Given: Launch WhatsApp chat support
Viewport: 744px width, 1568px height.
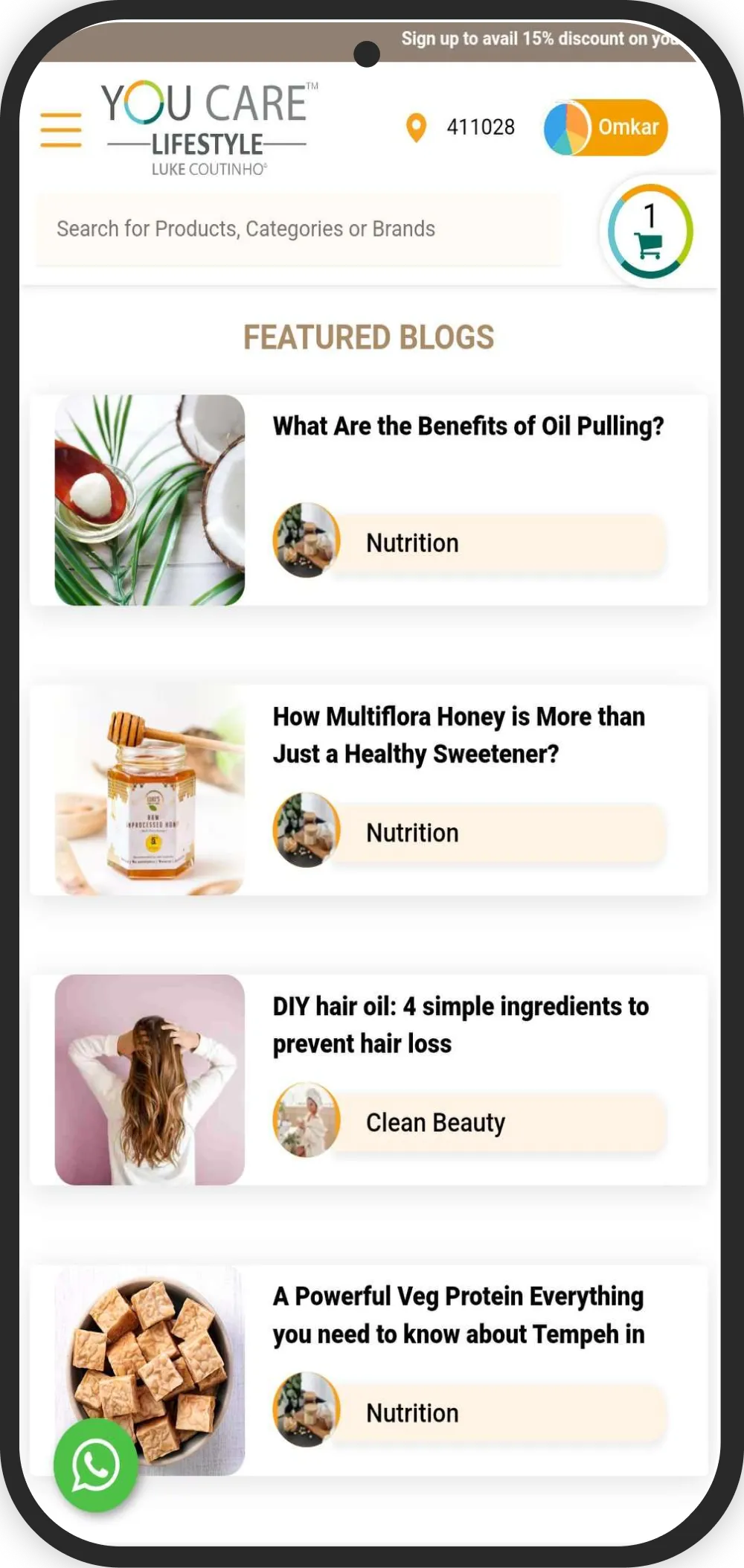Looking at the screenshot, I should [96, 1464].
